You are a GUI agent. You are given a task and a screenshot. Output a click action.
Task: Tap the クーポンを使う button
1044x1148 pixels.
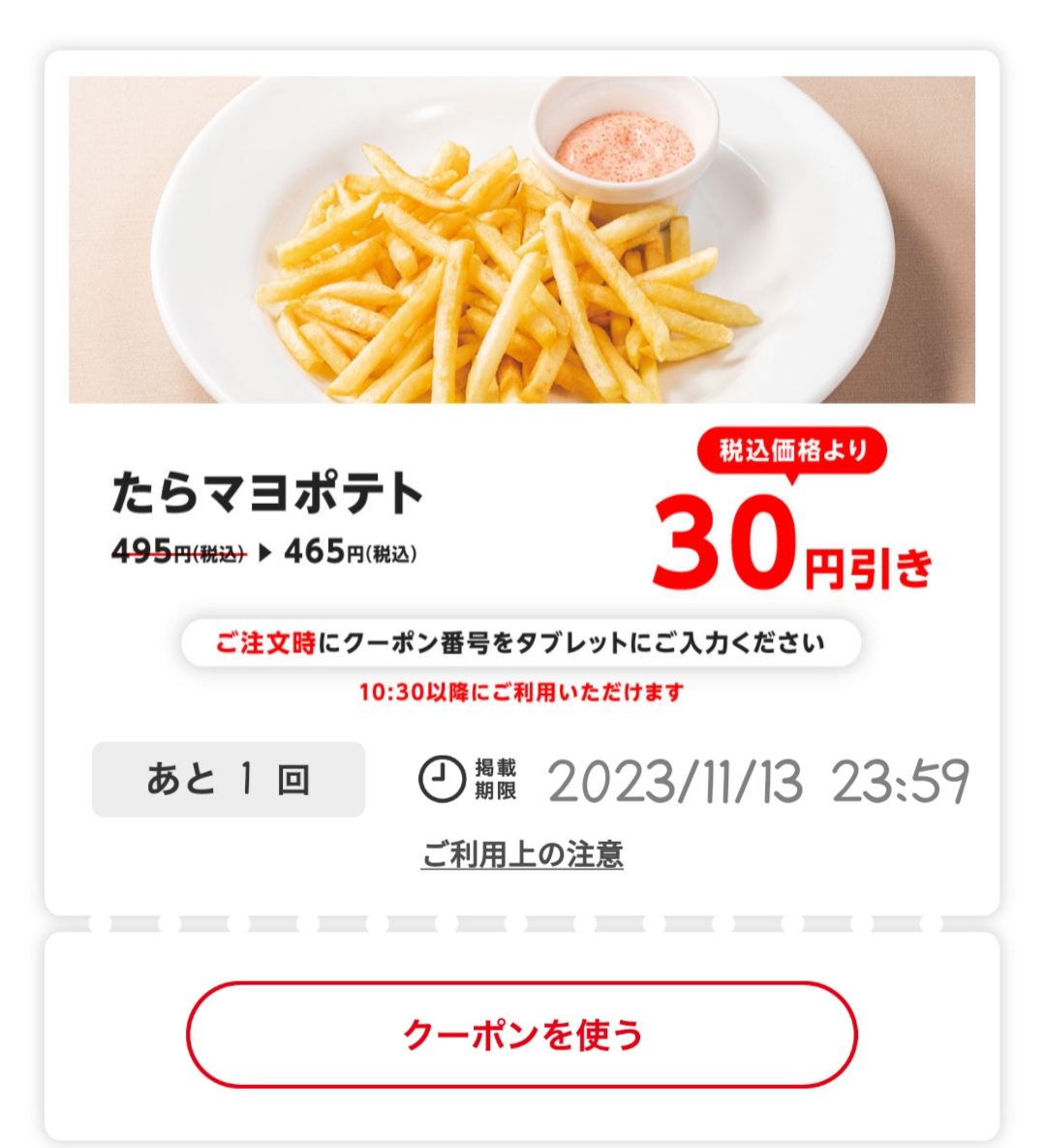coord(522,1034)
